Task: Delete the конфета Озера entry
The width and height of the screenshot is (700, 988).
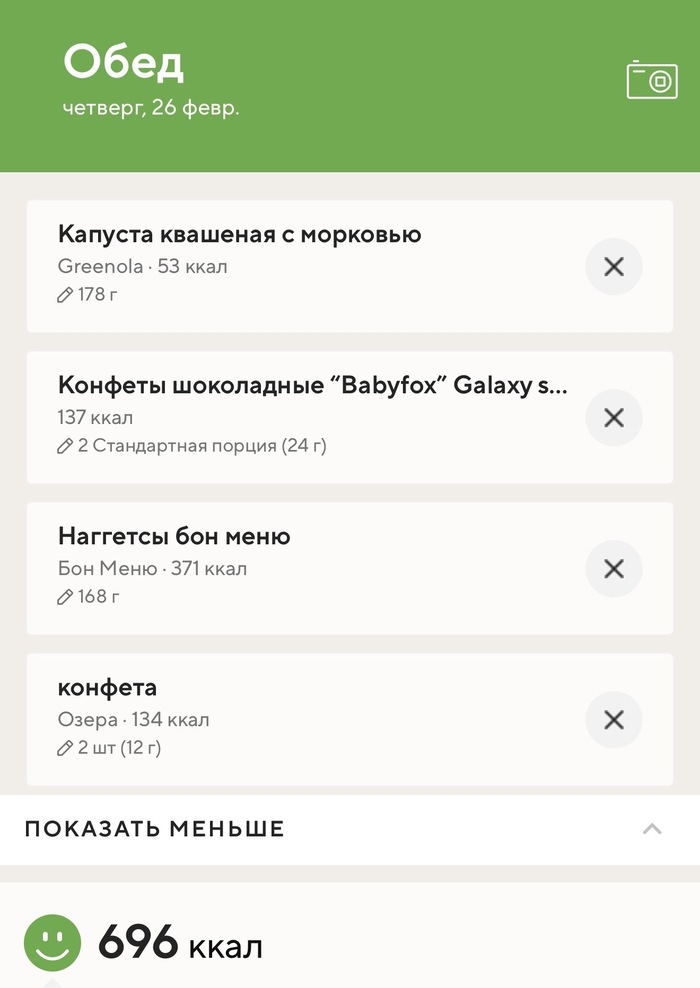Action: click(613, 719)
